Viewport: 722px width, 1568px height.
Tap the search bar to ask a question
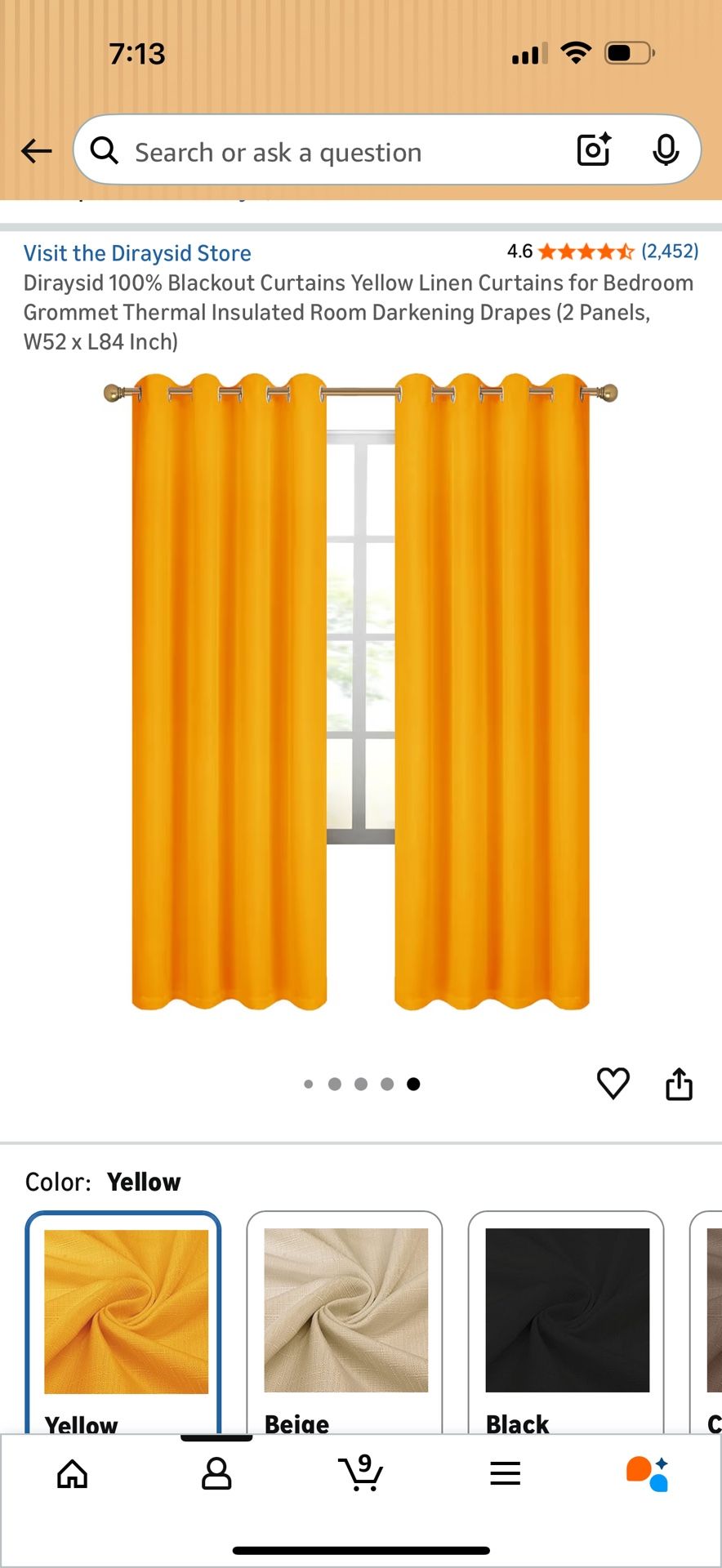click(x=327, y=151)
